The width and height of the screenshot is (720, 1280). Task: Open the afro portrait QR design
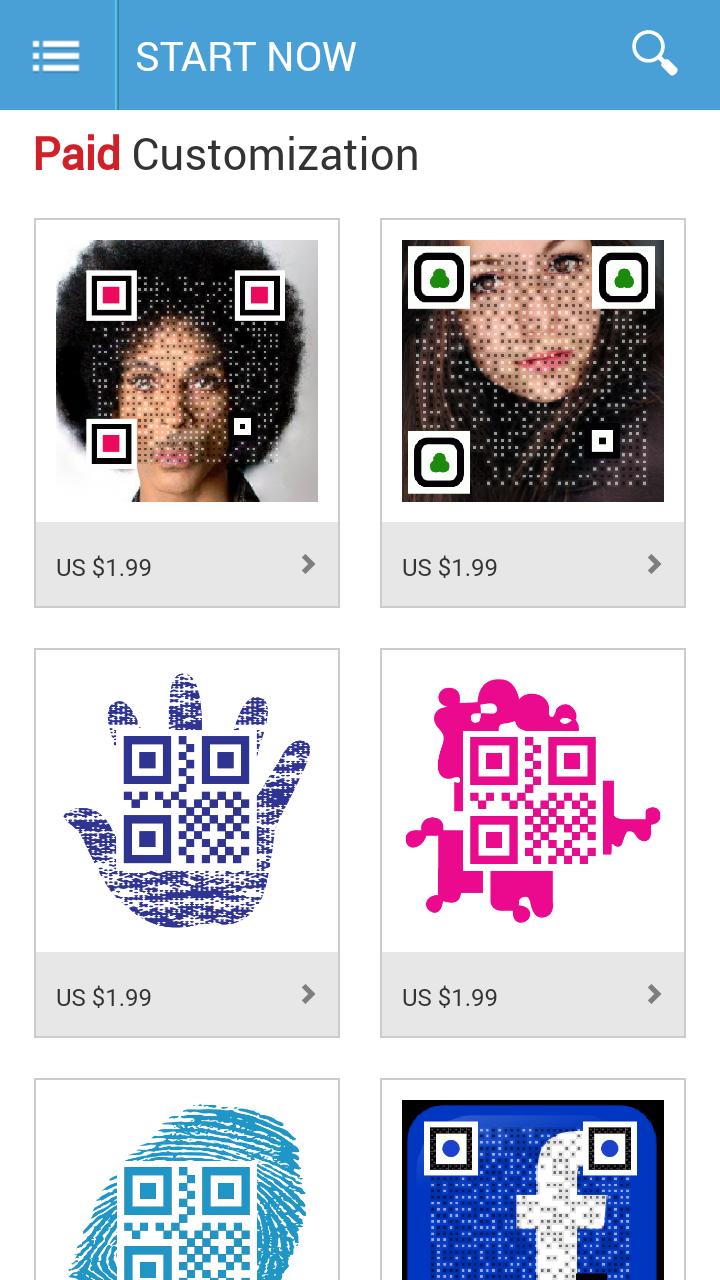point(187,372)
